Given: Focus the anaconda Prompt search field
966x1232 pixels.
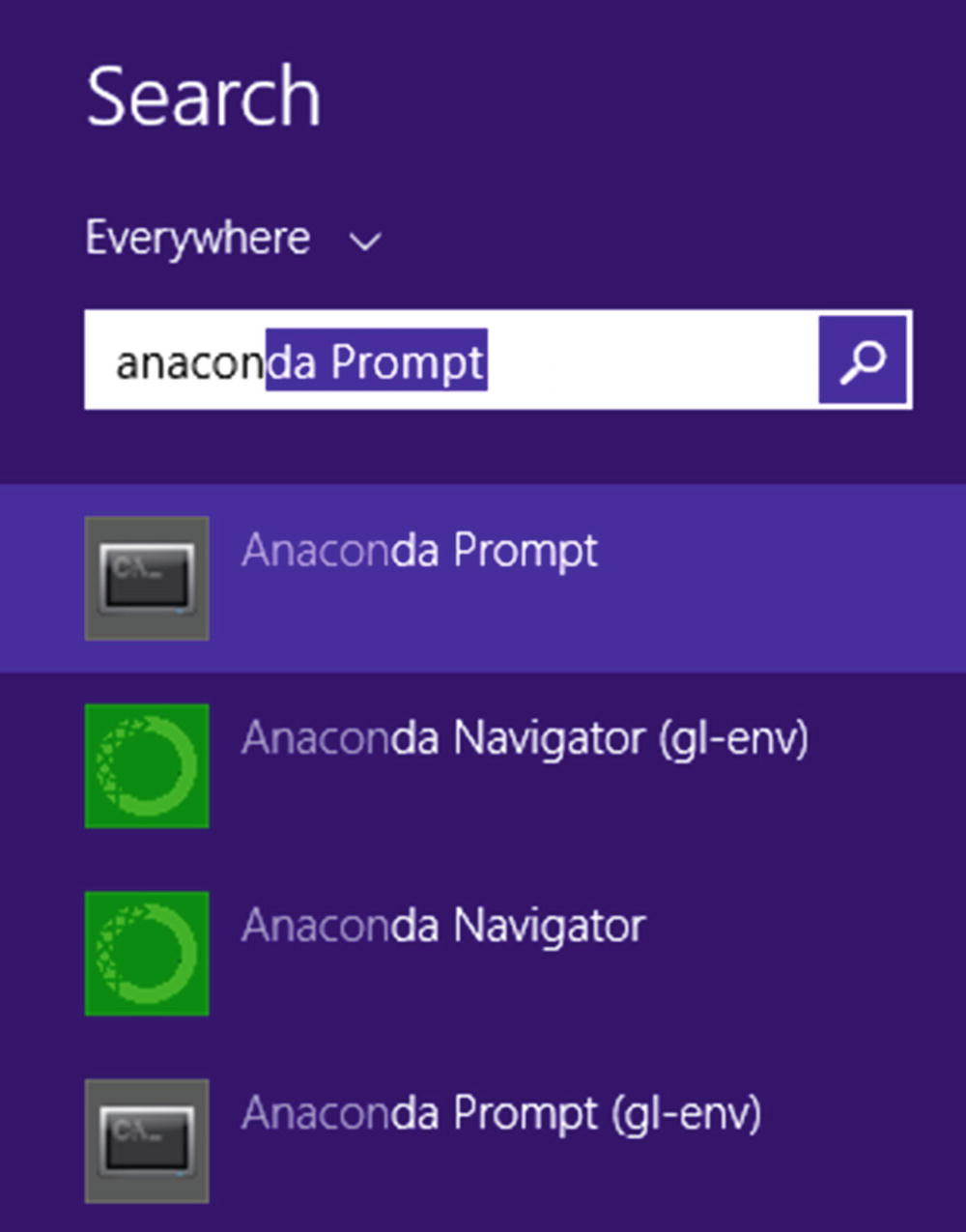Looking at the screenshot, I should tap(449, 361).
